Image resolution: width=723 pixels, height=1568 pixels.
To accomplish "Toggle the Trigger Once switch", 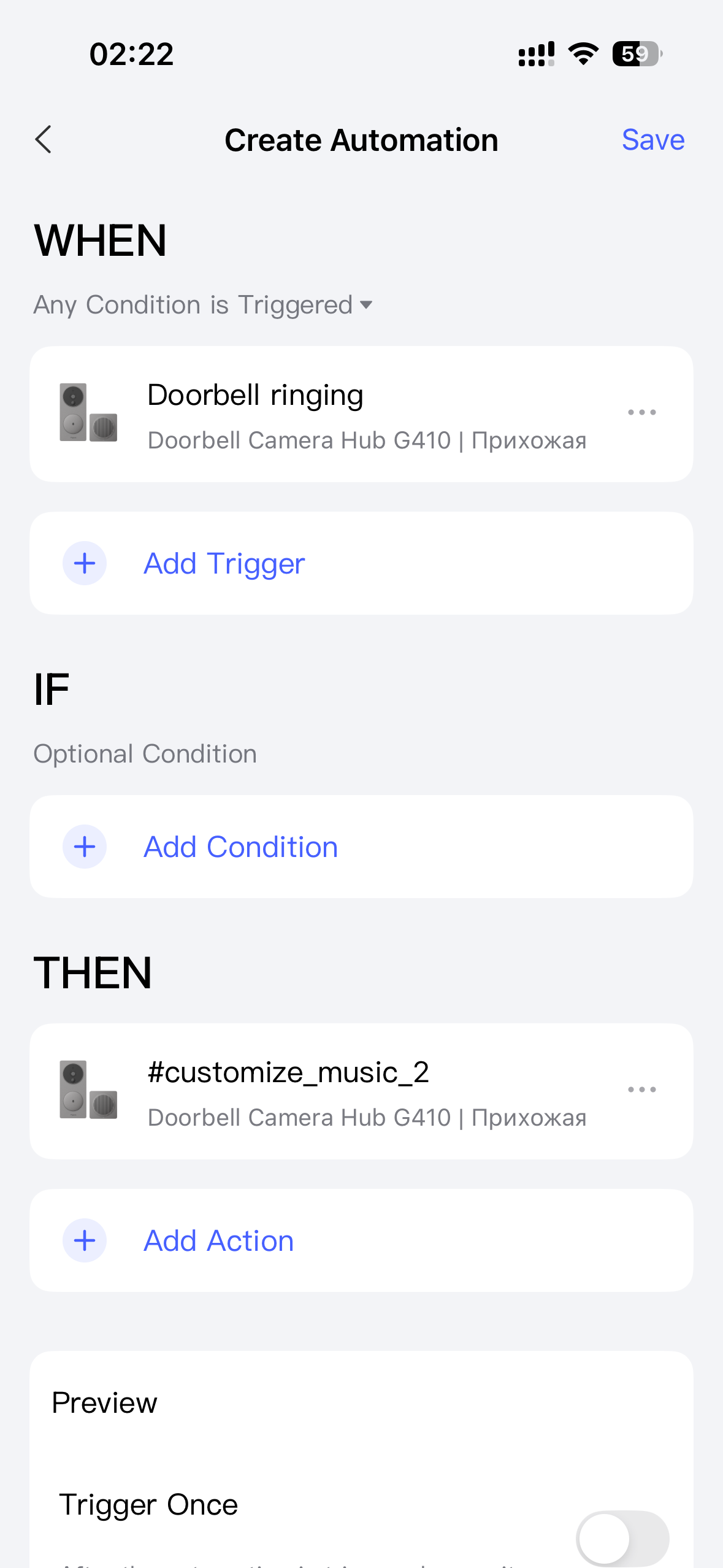I will point(622,1538).
